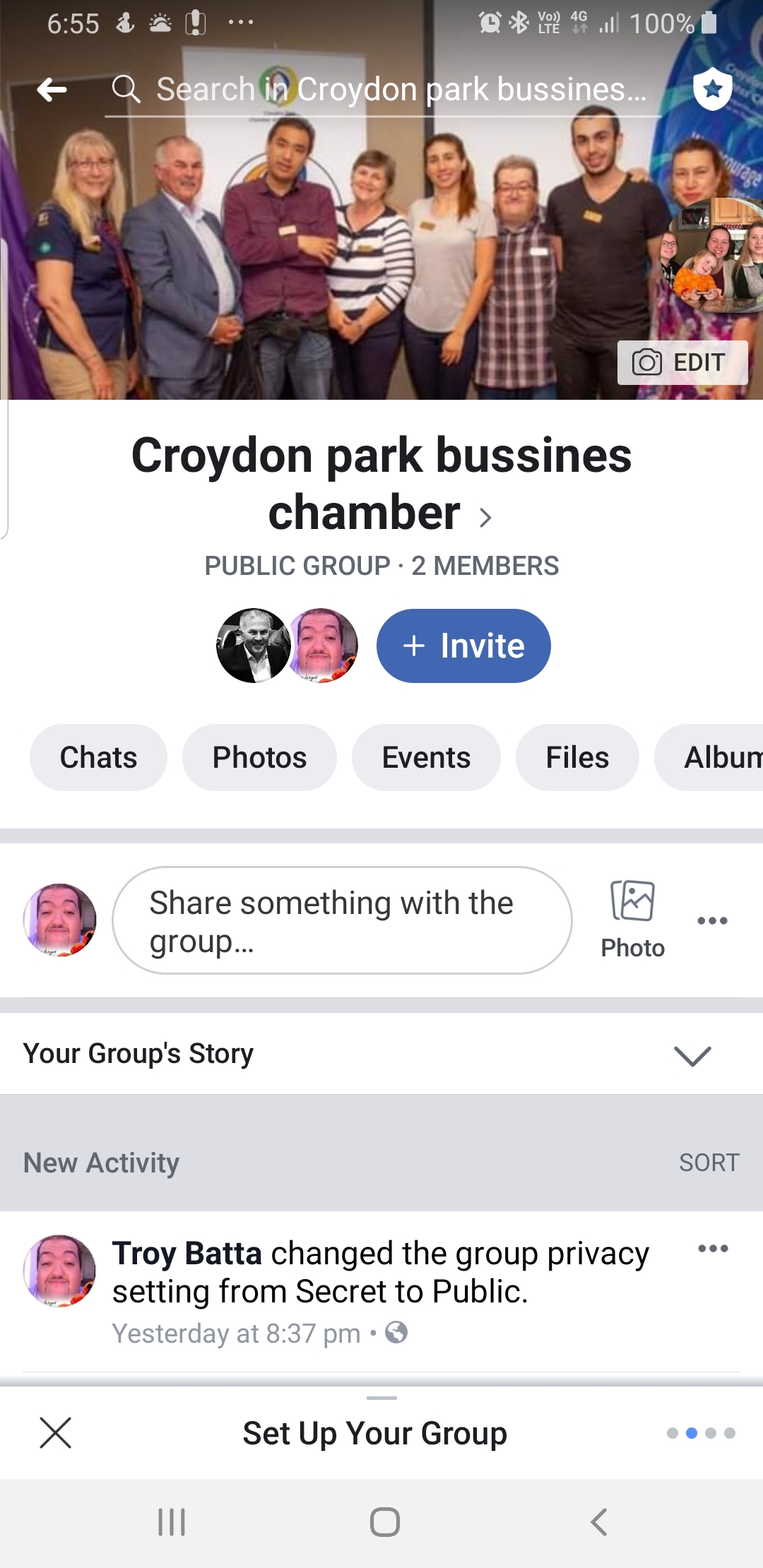Screen dimensions: 763x1568
Task: Open the Photos chip
Action: click(259, 757)
